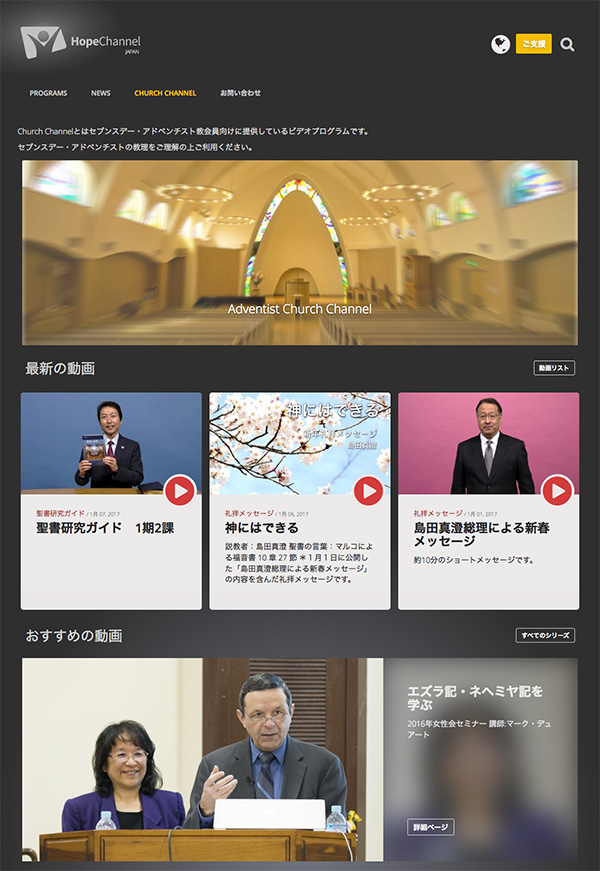The width and height of the screenshot is (600, 871).
Task: Go to HopeChannel Japan home logo
Action: (x=81, y=42)
